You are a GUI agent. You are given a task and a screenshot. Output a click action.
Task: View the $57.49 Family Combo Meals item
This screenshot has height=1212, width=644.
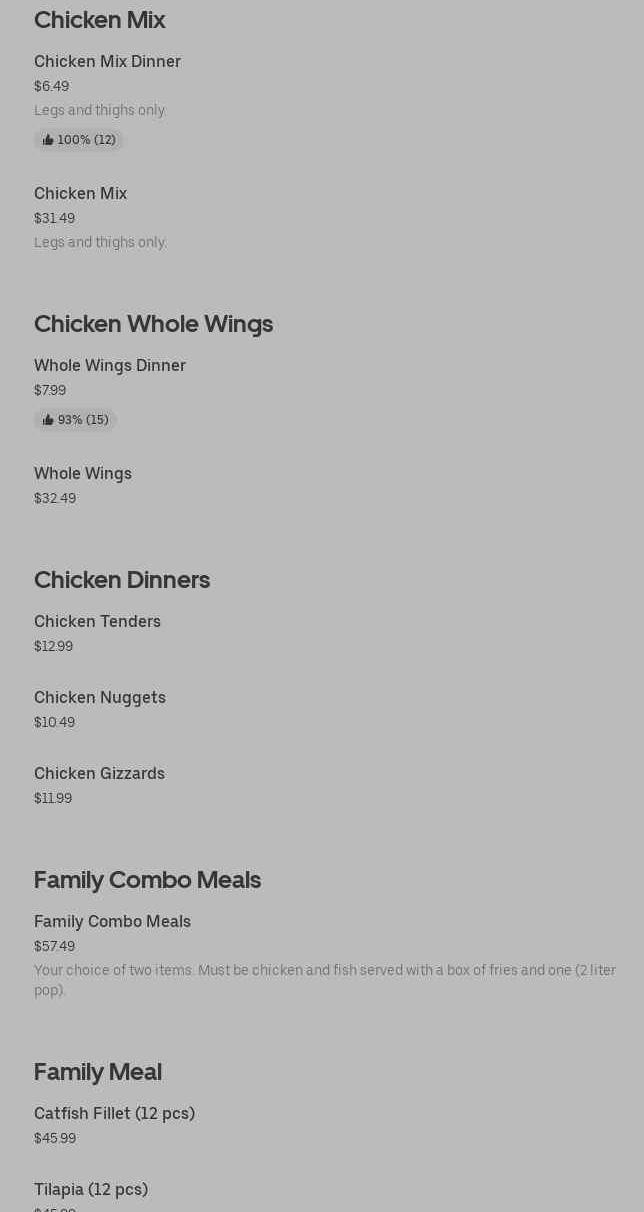[113, 922]
